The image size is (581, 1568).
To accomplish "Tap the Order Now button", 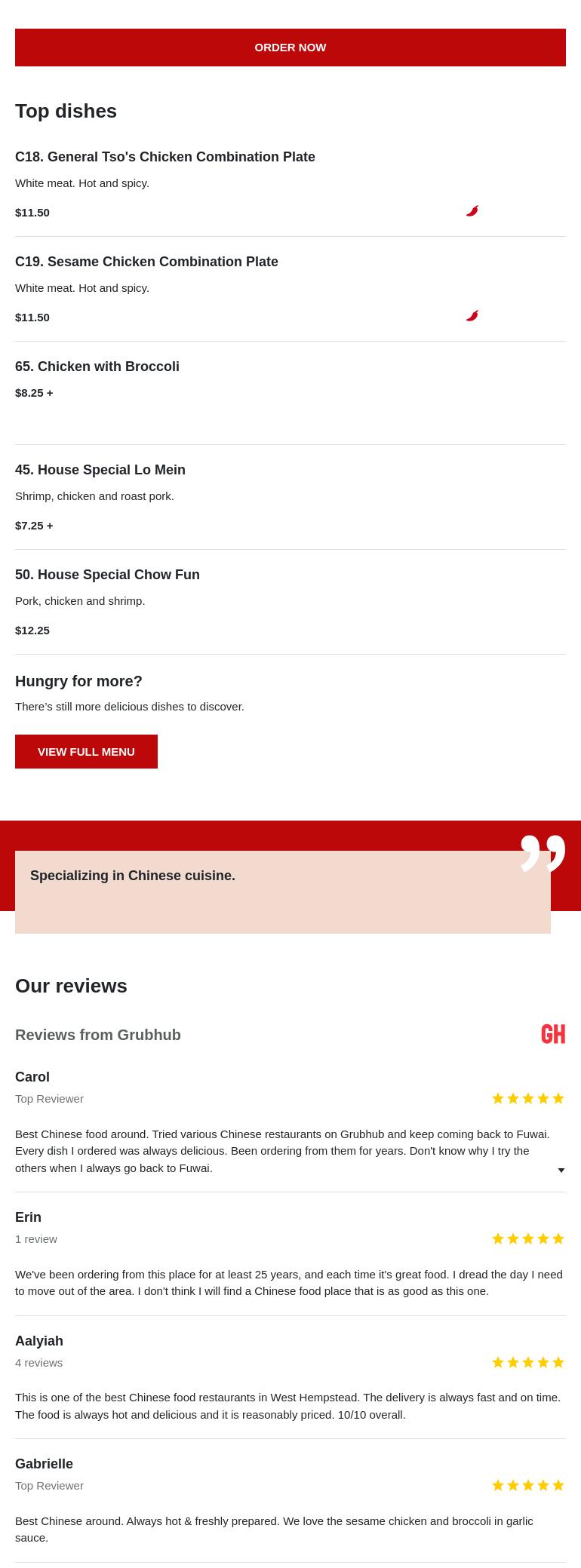I will [290, 48].
